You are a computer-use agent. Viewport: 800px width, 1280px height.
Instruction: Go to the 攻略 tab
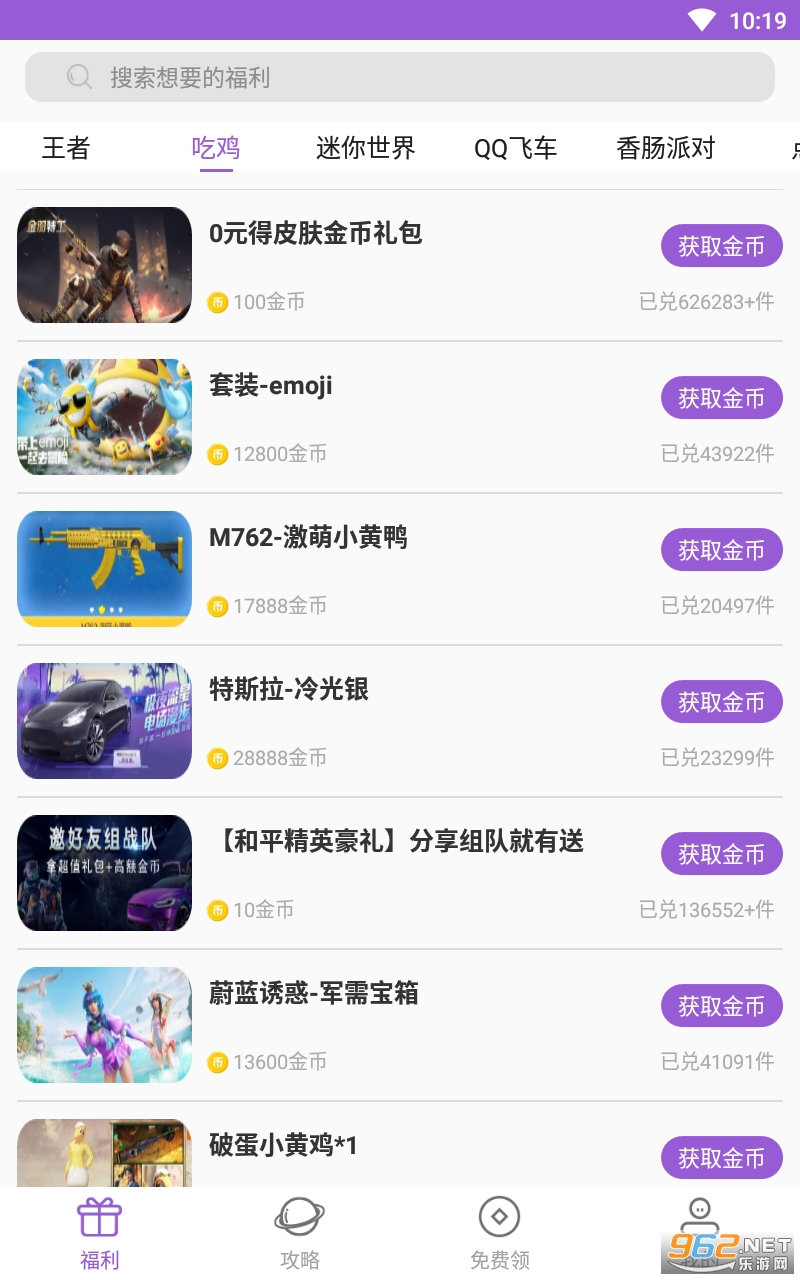pyautogui.click(x=300, y=1233)
